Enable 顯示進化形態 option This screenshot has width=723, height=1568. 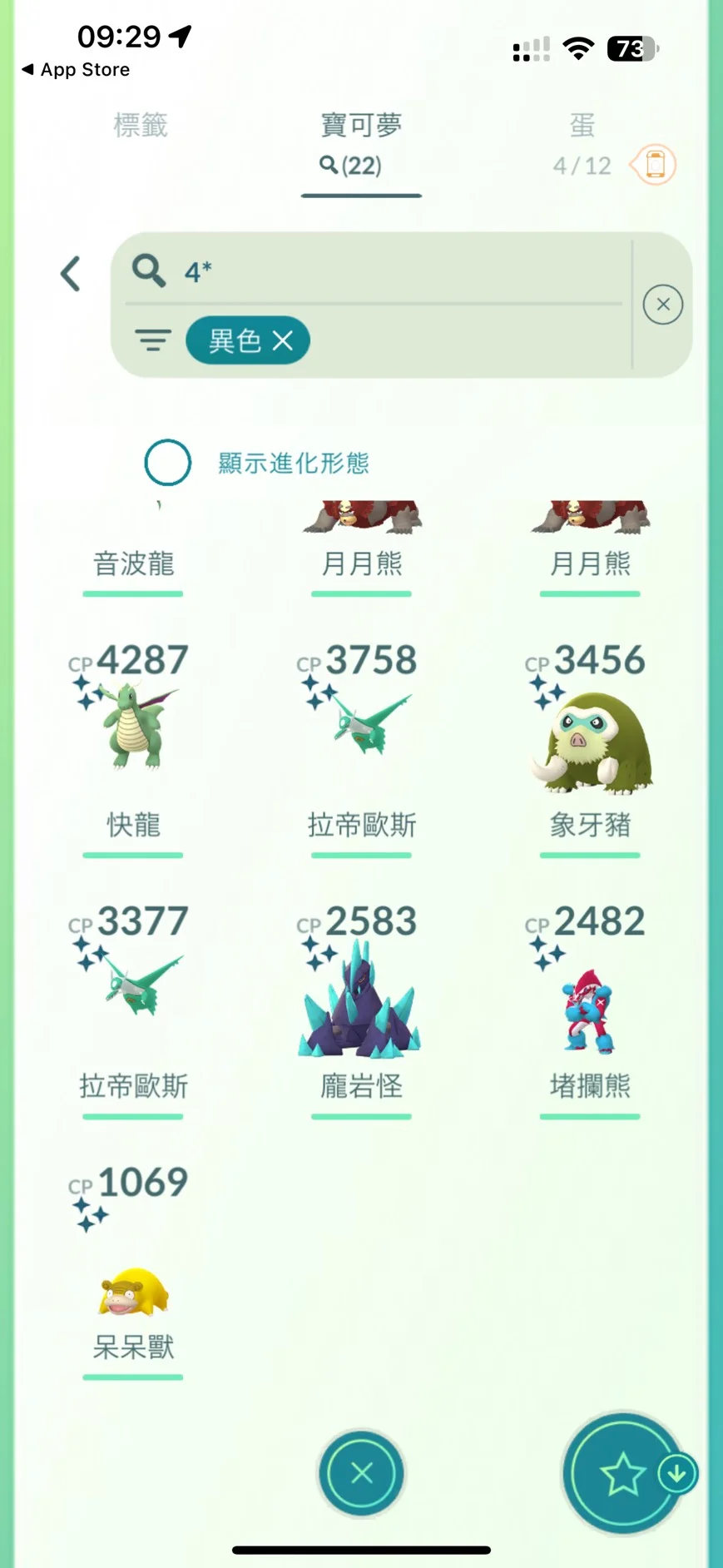tap(168, 463)
